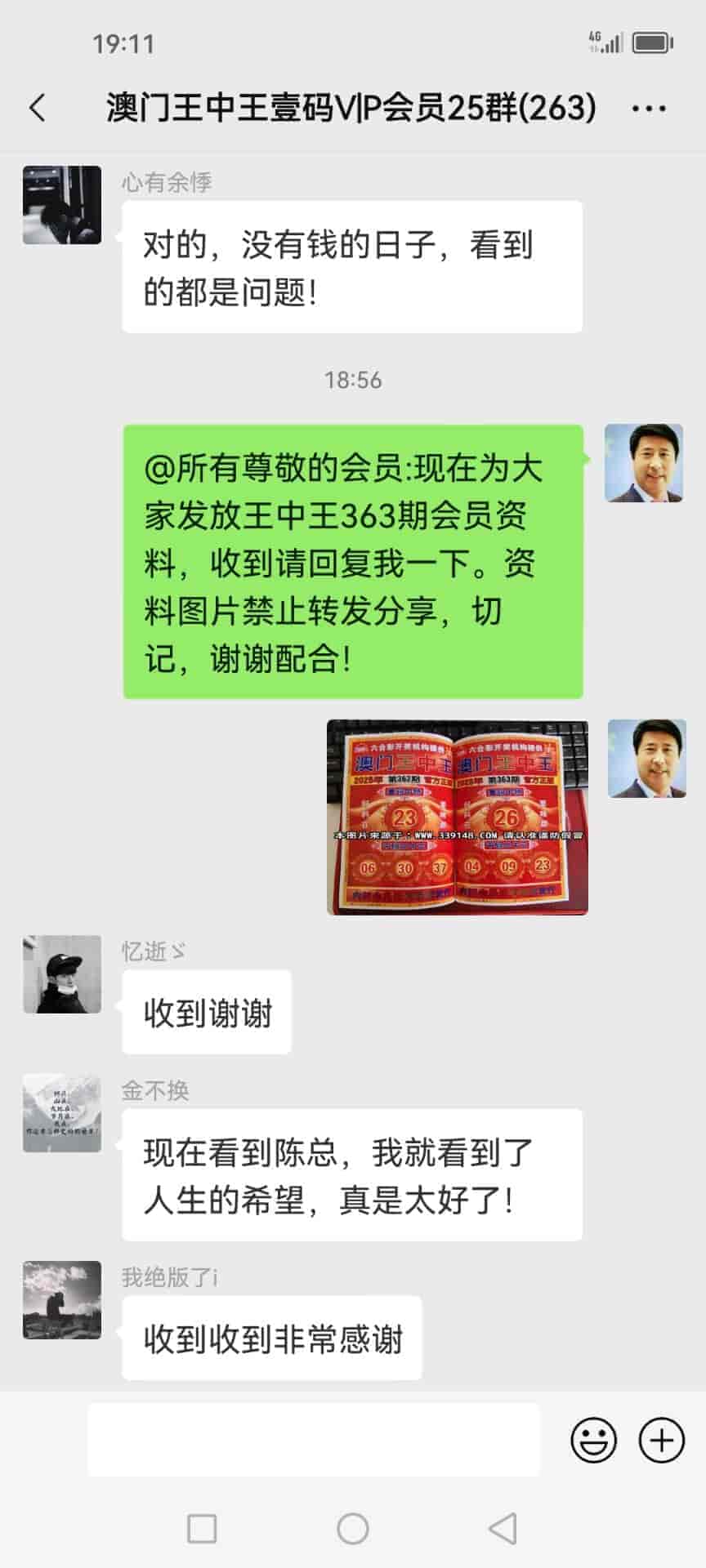
Task: Open the group chat overflow menu
Action: pos(650,109)
